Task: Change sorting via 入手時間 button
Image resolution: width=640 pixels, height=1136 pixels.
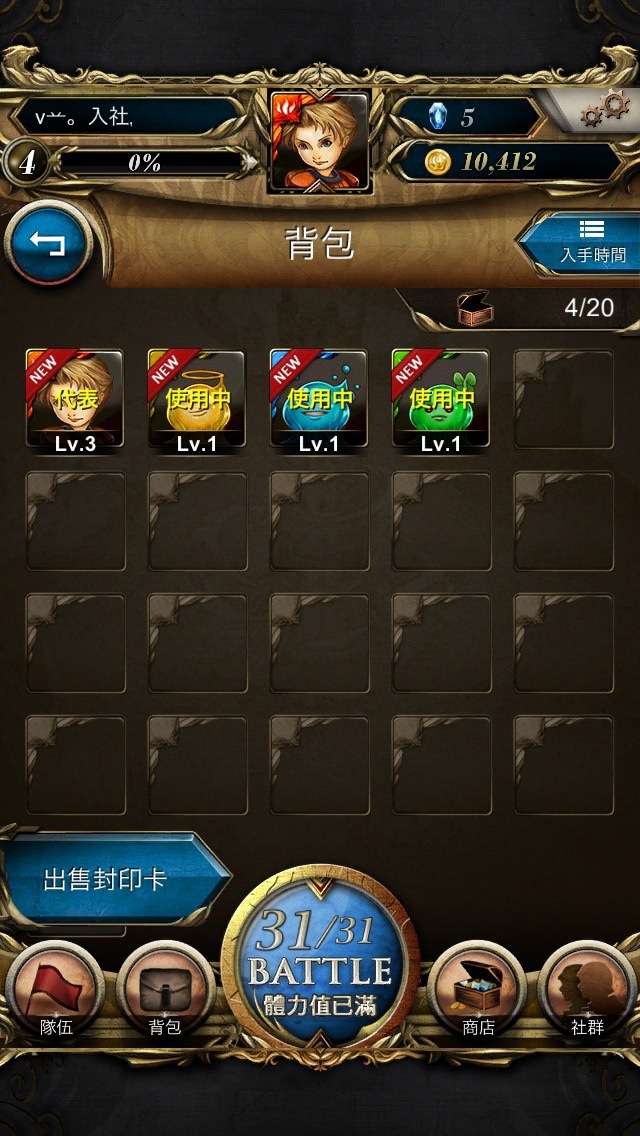Action: (x=579, y=243)
